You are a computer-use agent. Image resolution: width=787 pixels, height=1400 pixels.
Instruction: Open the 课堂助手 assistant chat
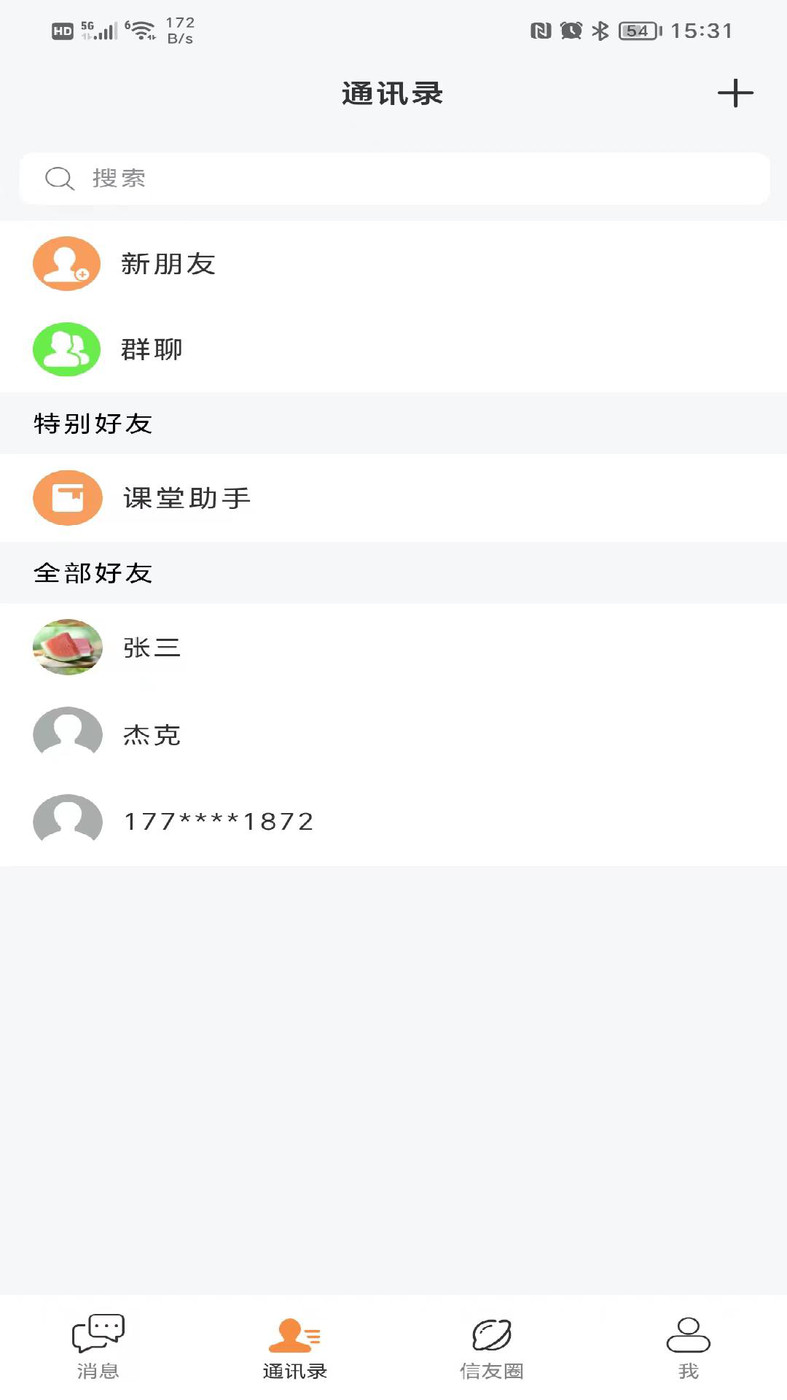[186, 497]
